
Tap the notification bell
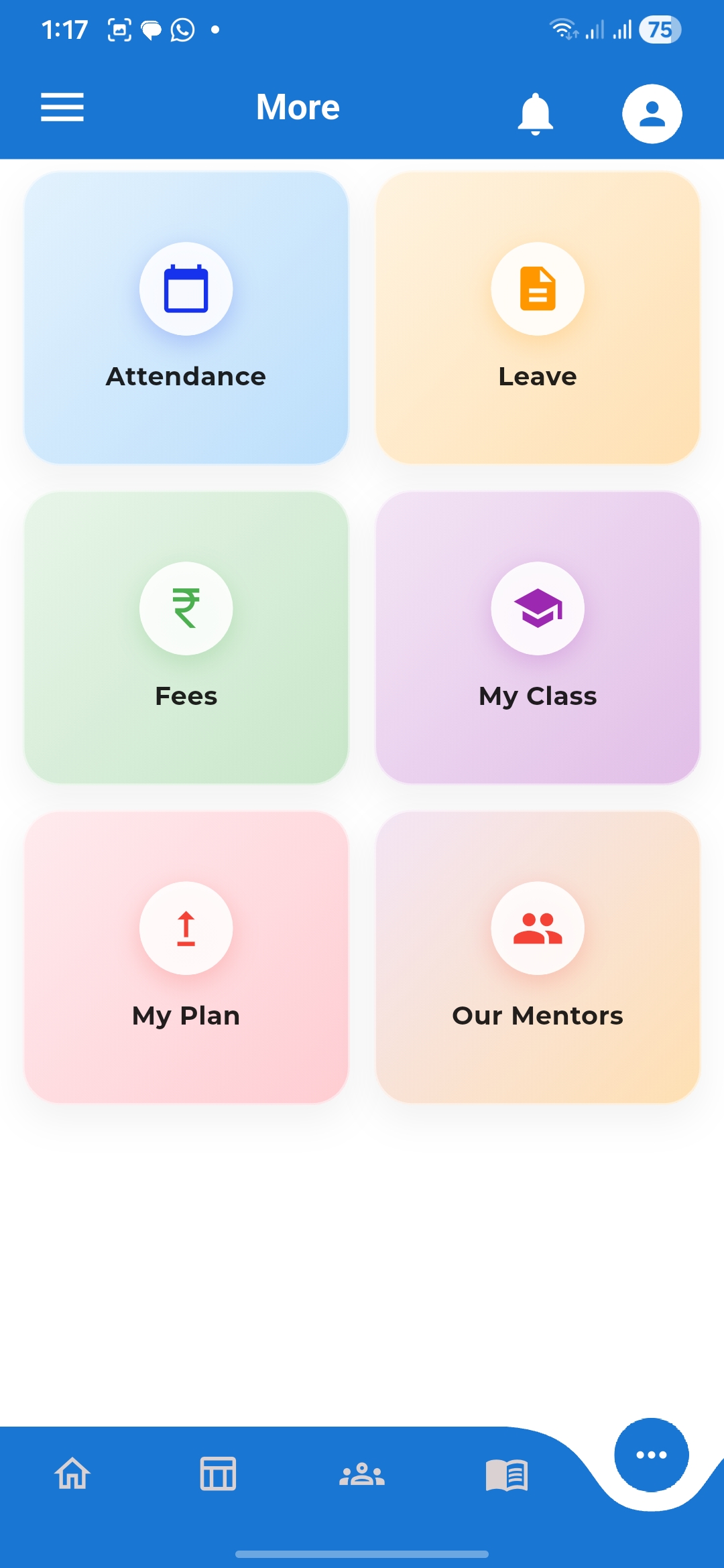[534, 114]
